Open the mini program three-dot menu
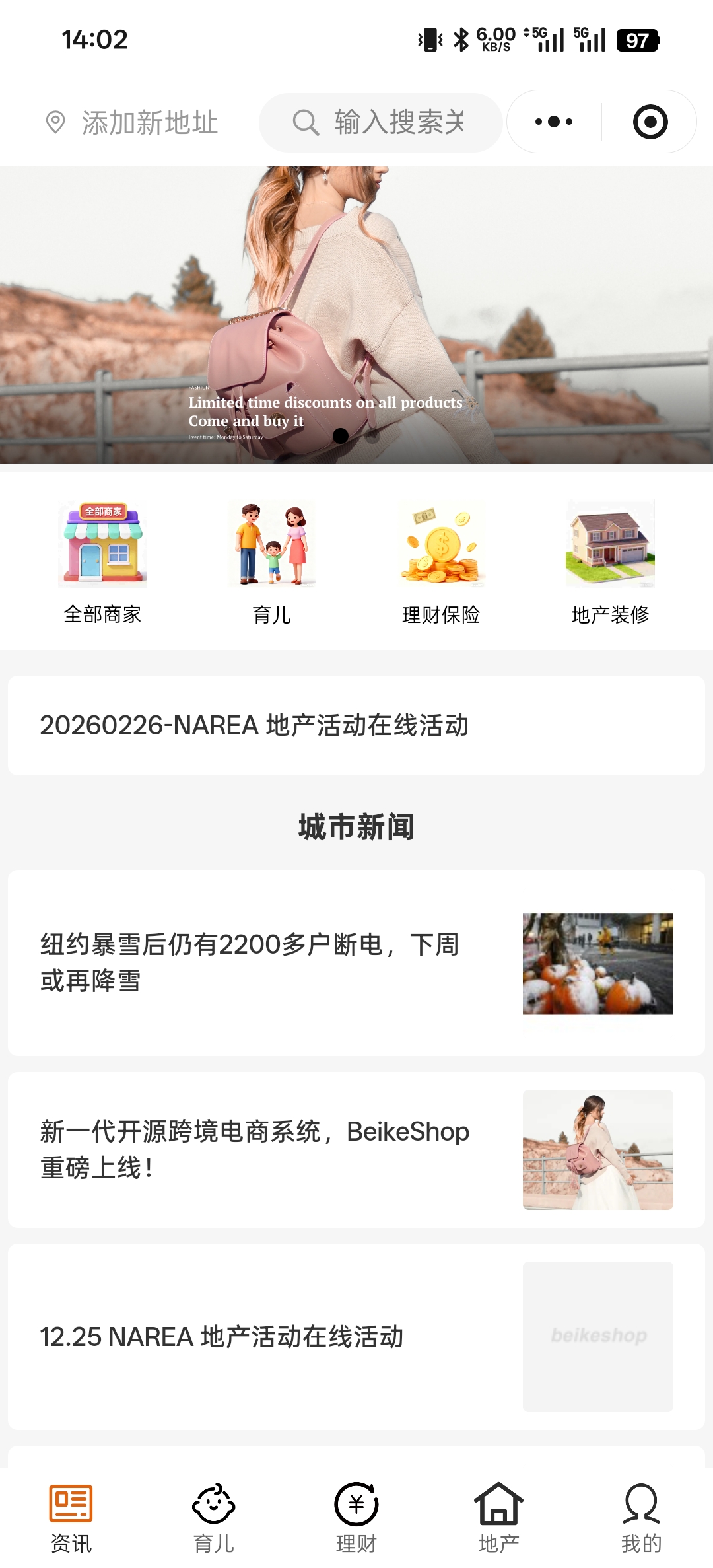This screenshot has width=713, height=1568. pyautogui.click(x=554, y=122)
